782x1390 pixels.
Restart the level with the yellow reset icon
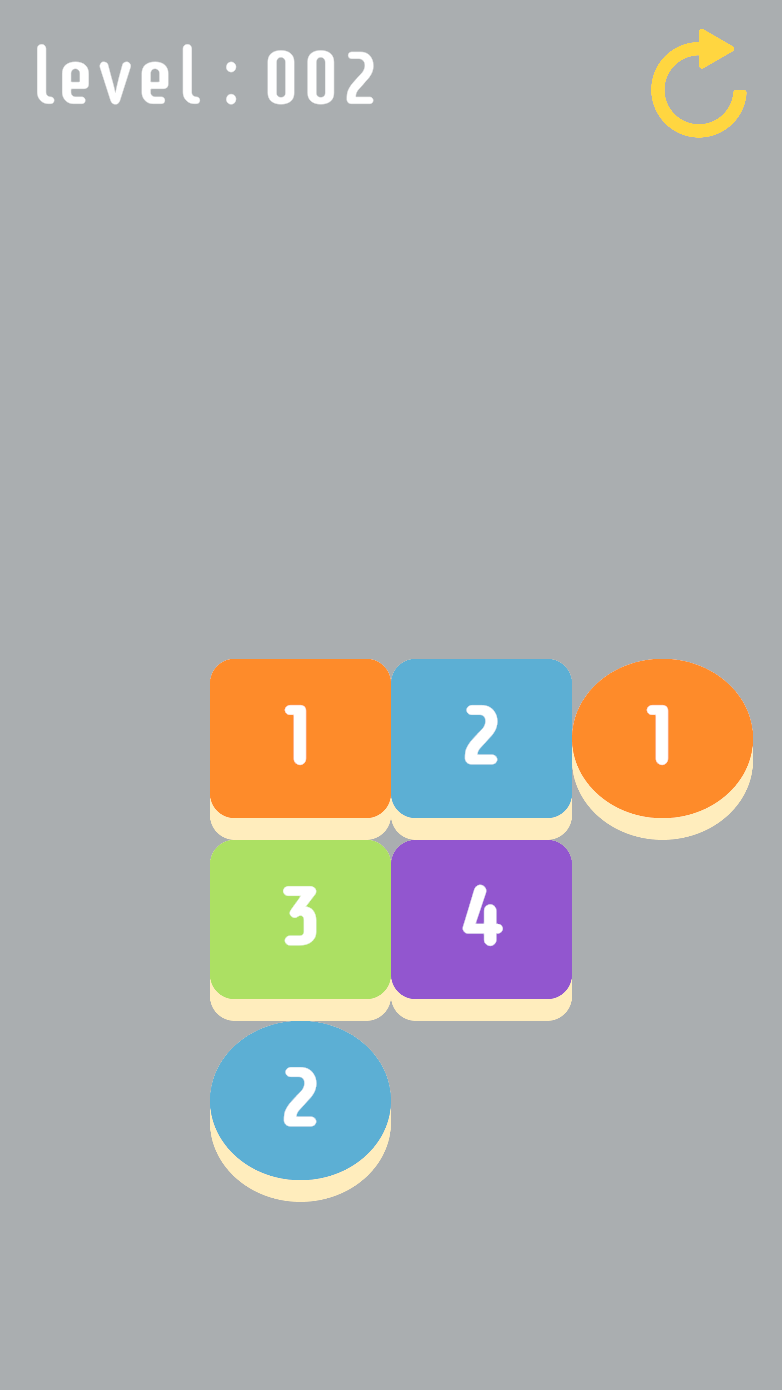tap(699, 86)
